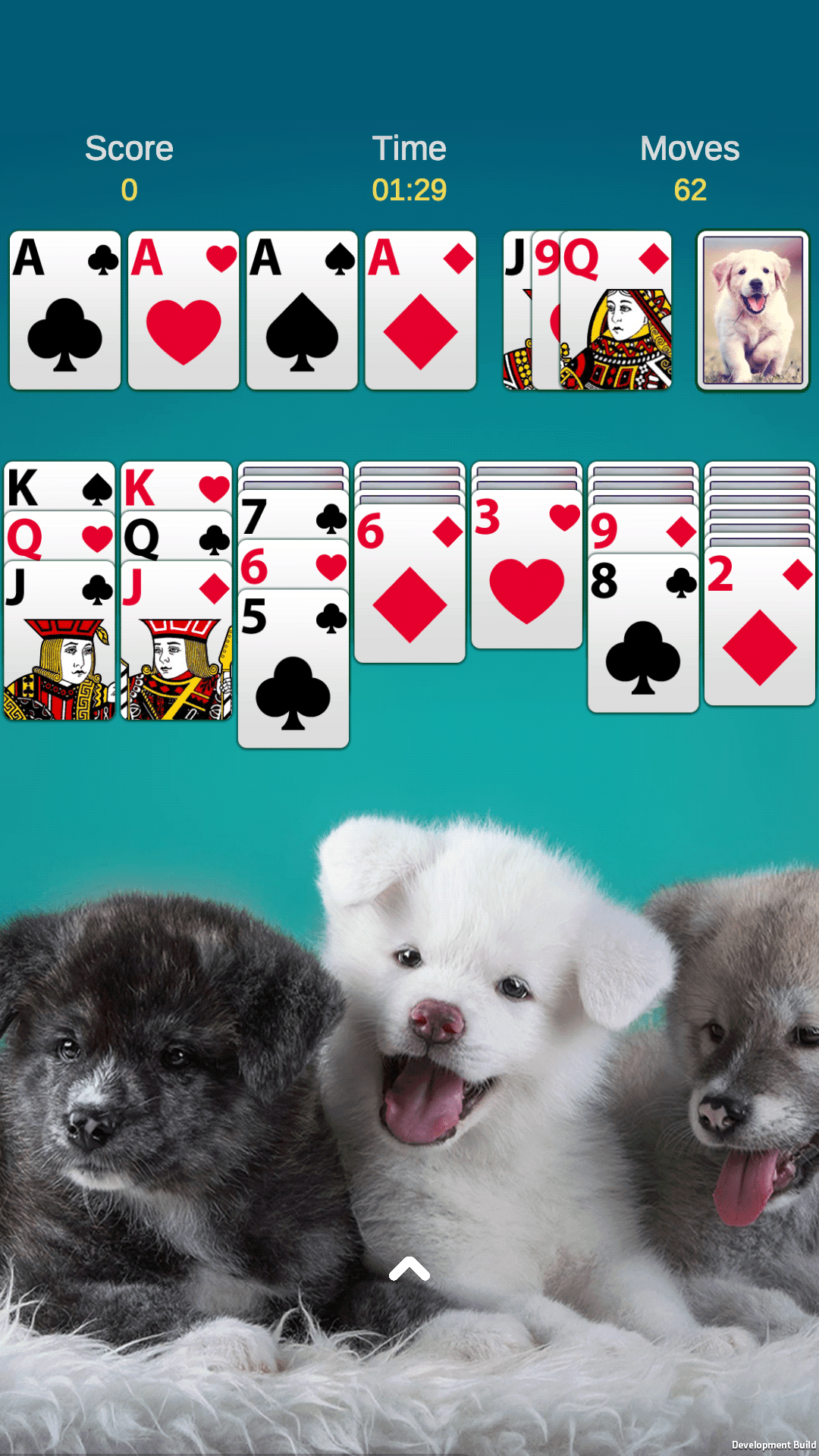Image resolution: width=819 pixels, height=1456 pixels.
Task: Tap the 8 of clubs card
Action: tap(643, 637)
